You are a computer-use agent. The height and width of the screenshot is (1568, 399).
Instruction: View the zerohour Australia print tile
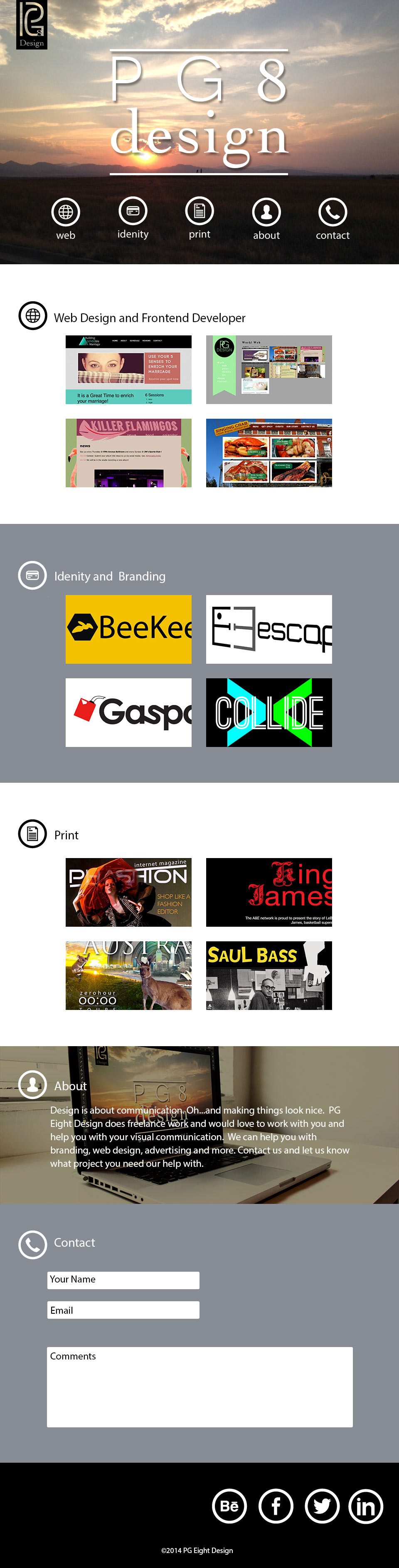[x=128, y=975]
